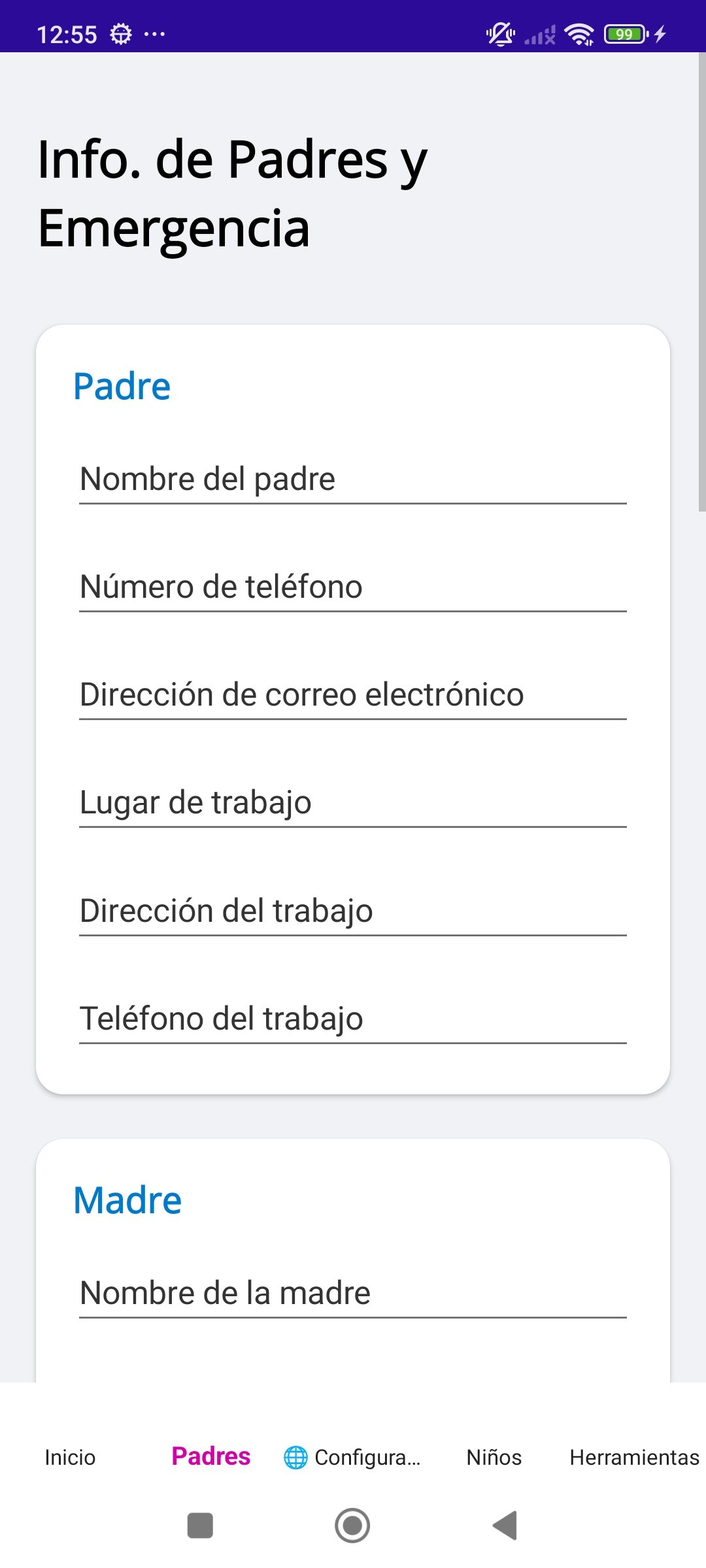Tap the Lugar de trabajo field
This screenshot has height=1568, width=706.
352,802
